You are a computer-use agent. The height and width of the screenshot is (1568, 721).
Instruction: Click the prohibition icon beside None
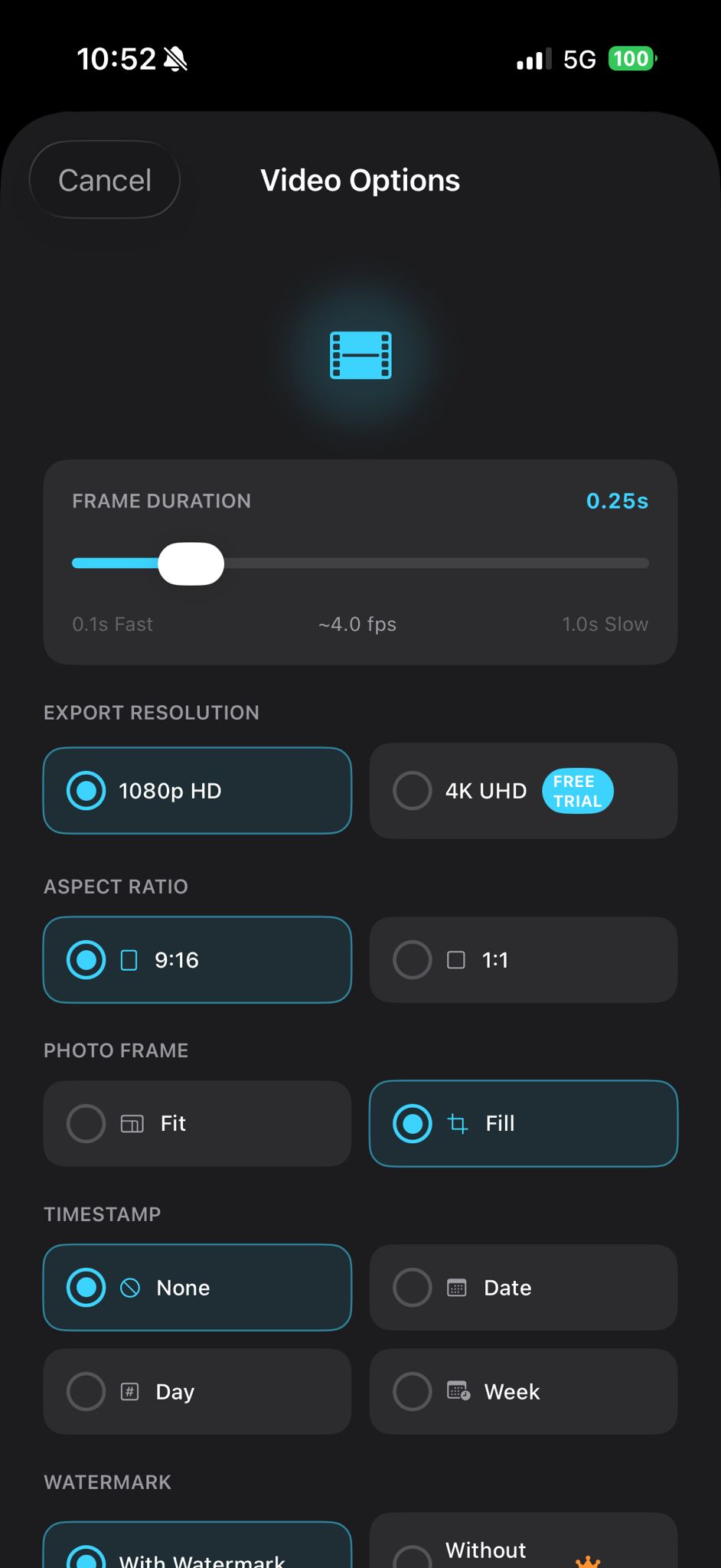(x=131, y=1287)
